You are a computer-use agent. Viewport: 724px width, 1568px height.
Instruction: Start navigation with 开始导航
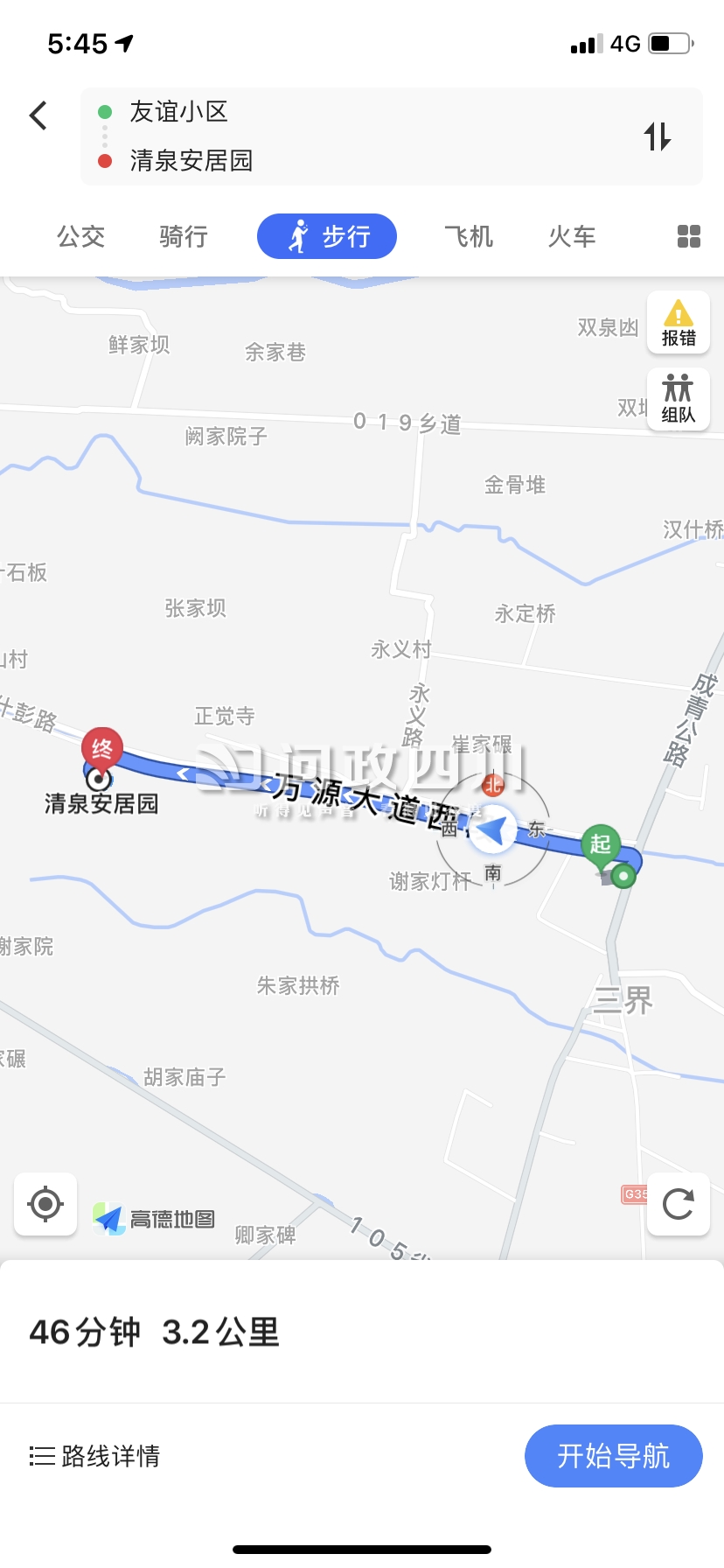tap(613, 1456)
